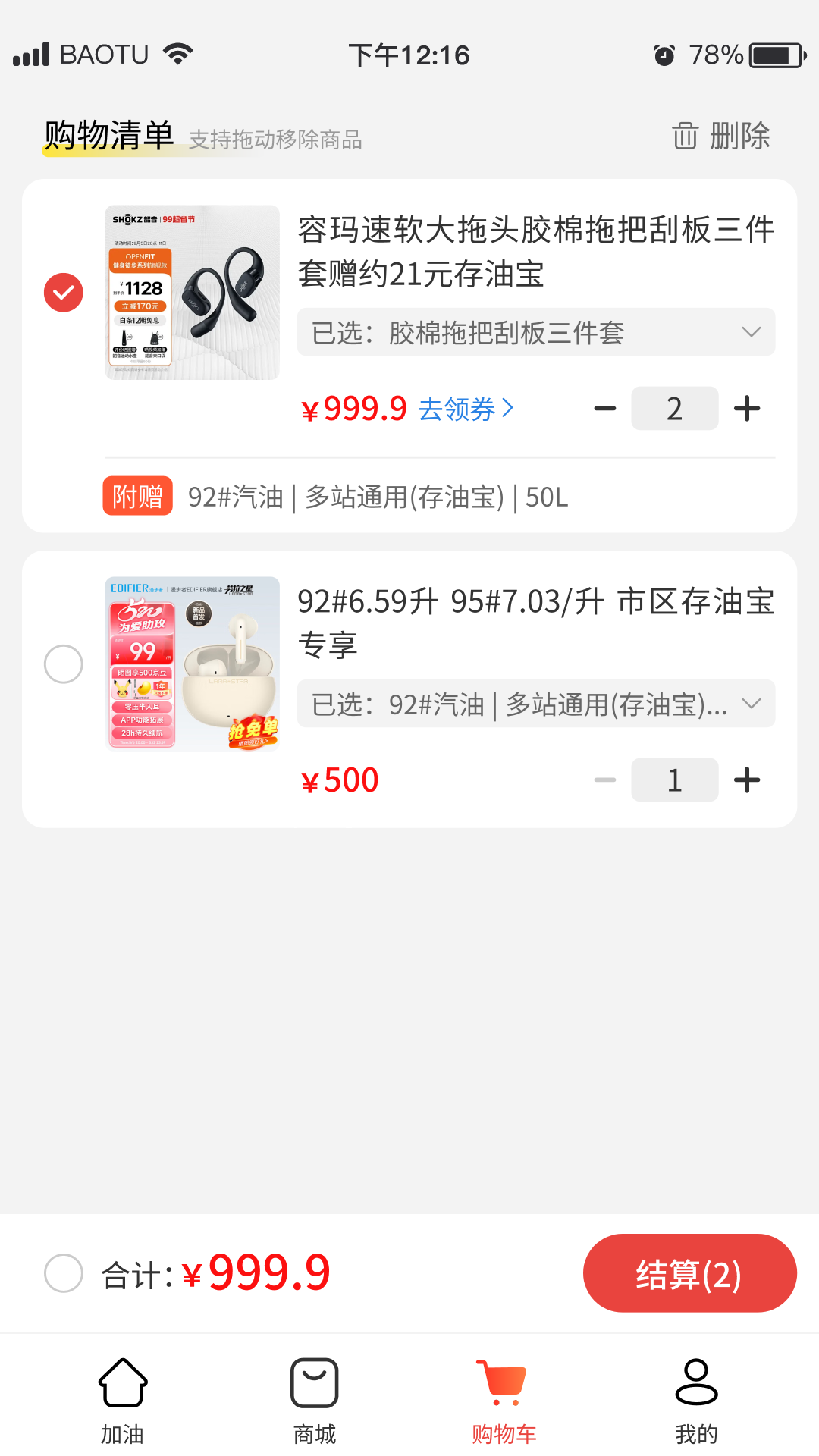Deselect the mop set item checkbox
Screen dimensions: 819x1456
[63, 291]
